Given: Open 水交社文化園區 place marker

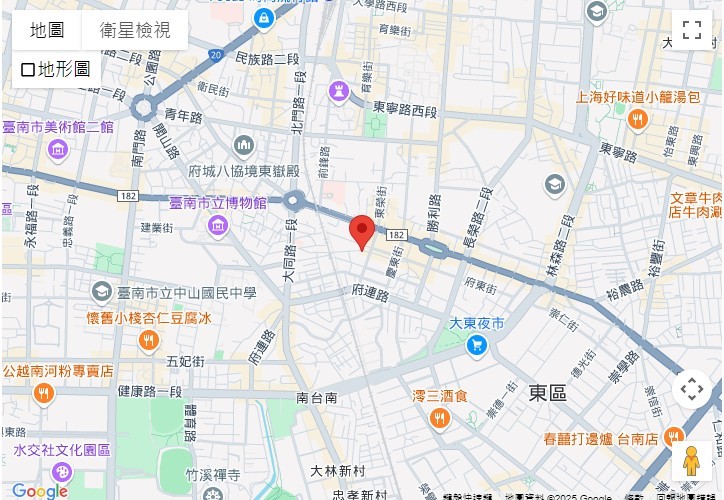Looking at the screenshot, I should (62, 472).
